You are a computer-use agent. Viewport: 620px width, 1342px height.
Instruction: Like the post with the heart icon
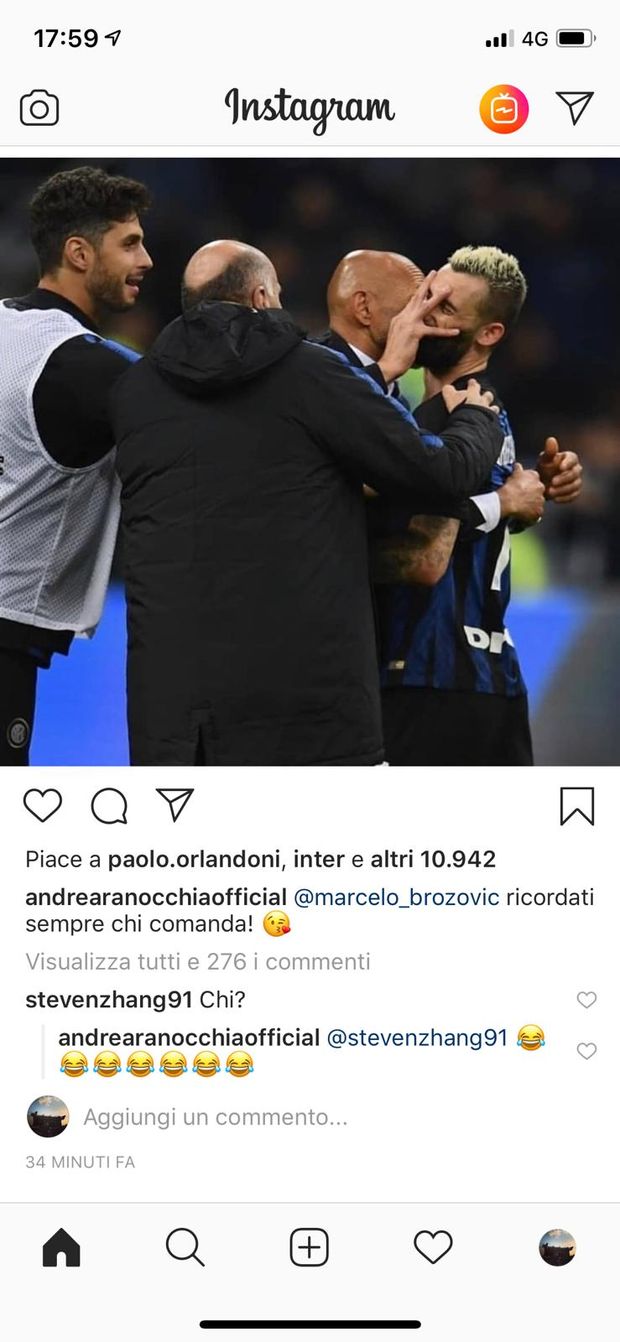[x=43, y=806]
